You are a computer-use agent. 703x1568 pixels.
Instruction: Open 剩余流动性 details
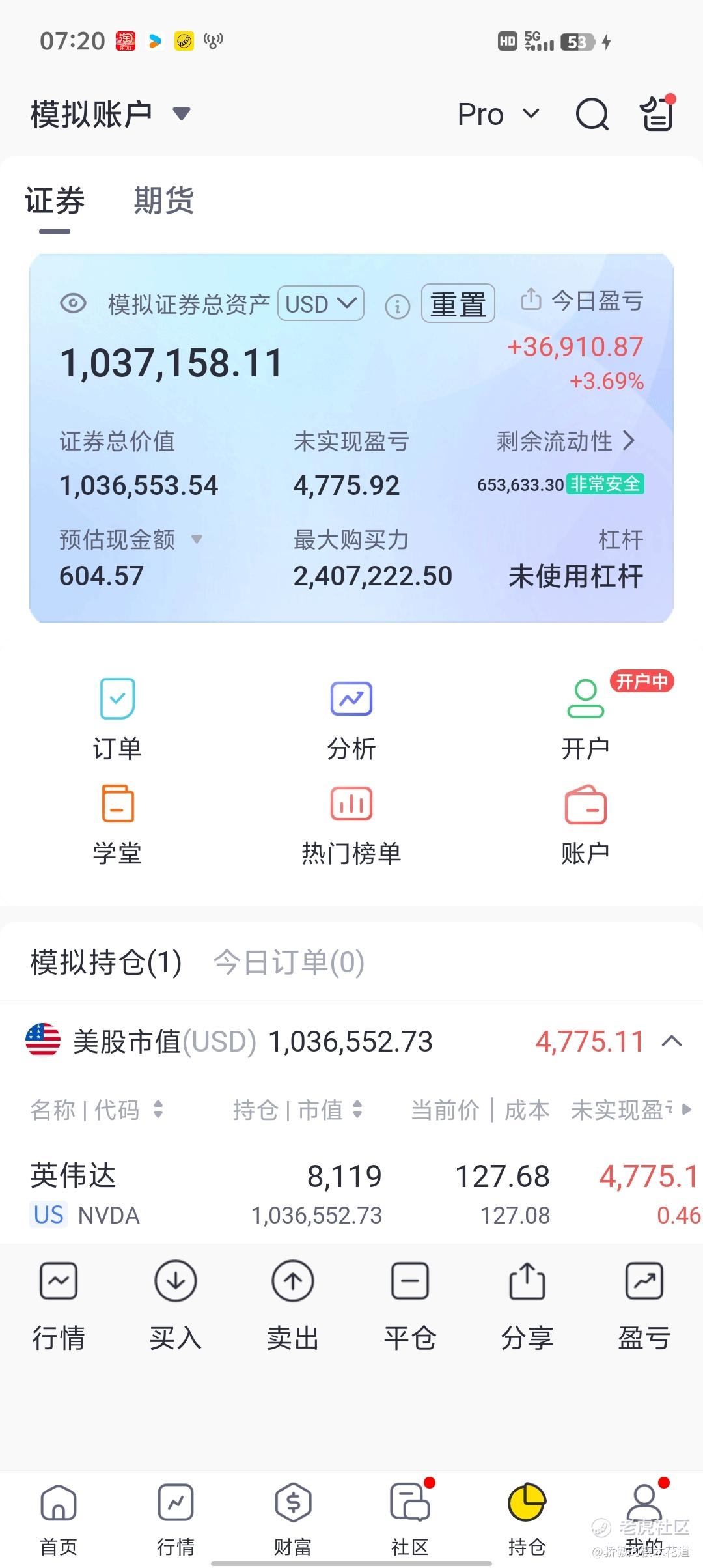(566, 441)
